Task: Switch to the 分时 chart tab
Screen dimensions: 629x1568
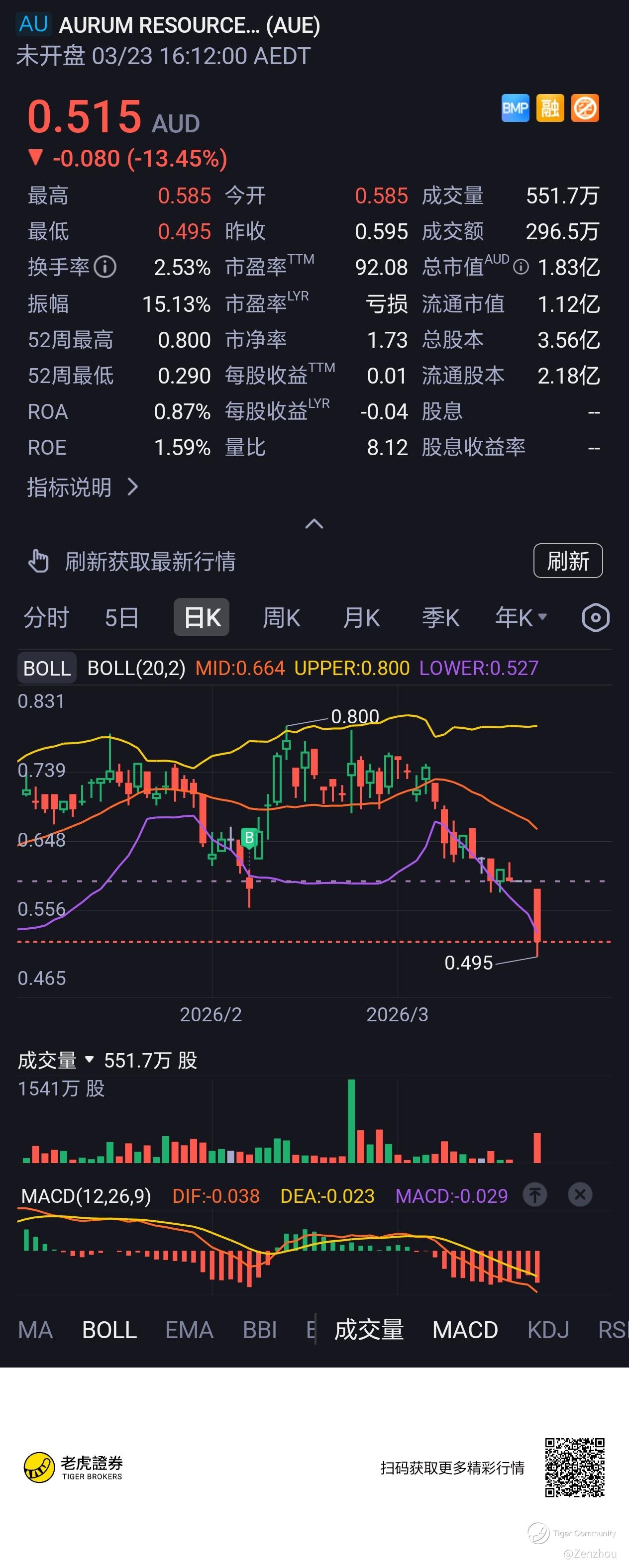Action: [46, 617]
